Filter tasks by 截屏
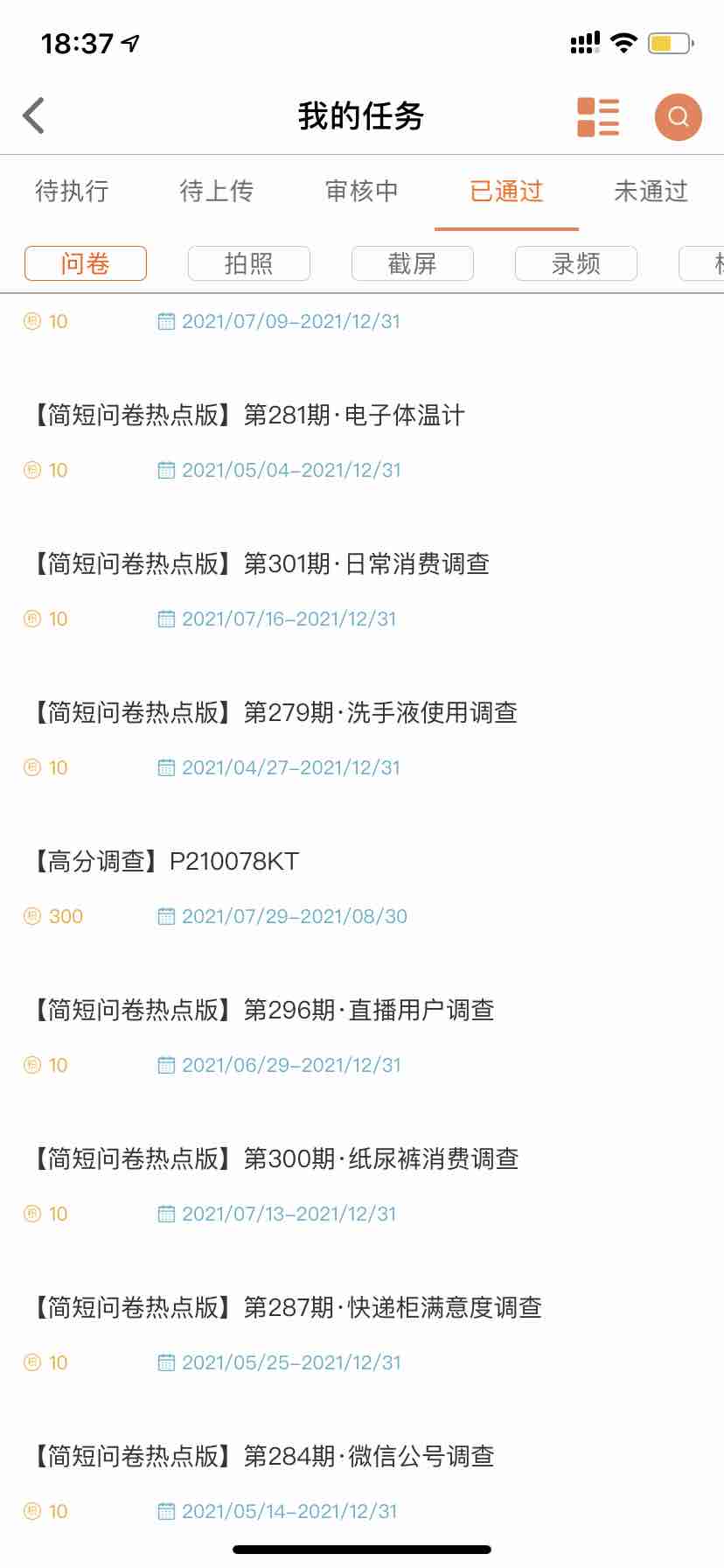724x1568 pixels. click(x=413, y=263)
